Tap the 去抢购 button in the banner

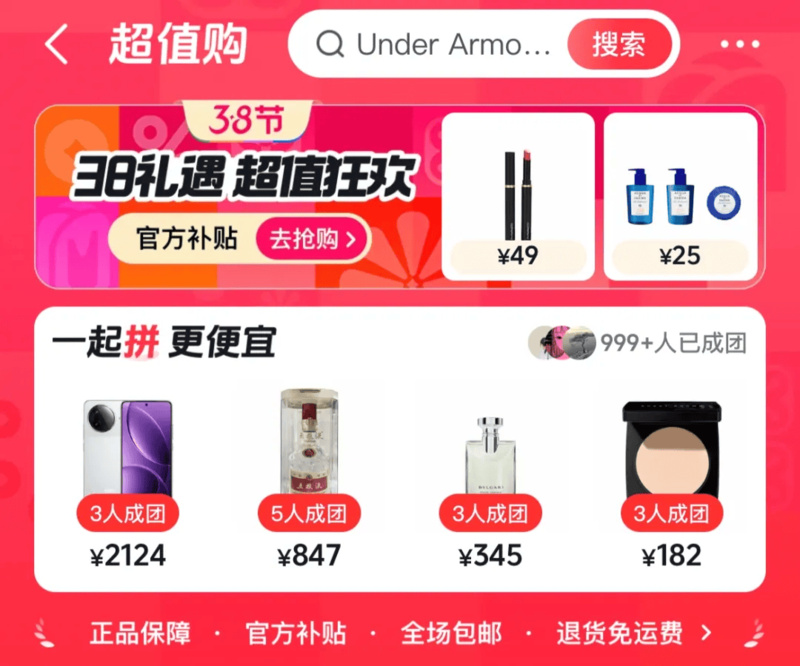coord(313,240)
